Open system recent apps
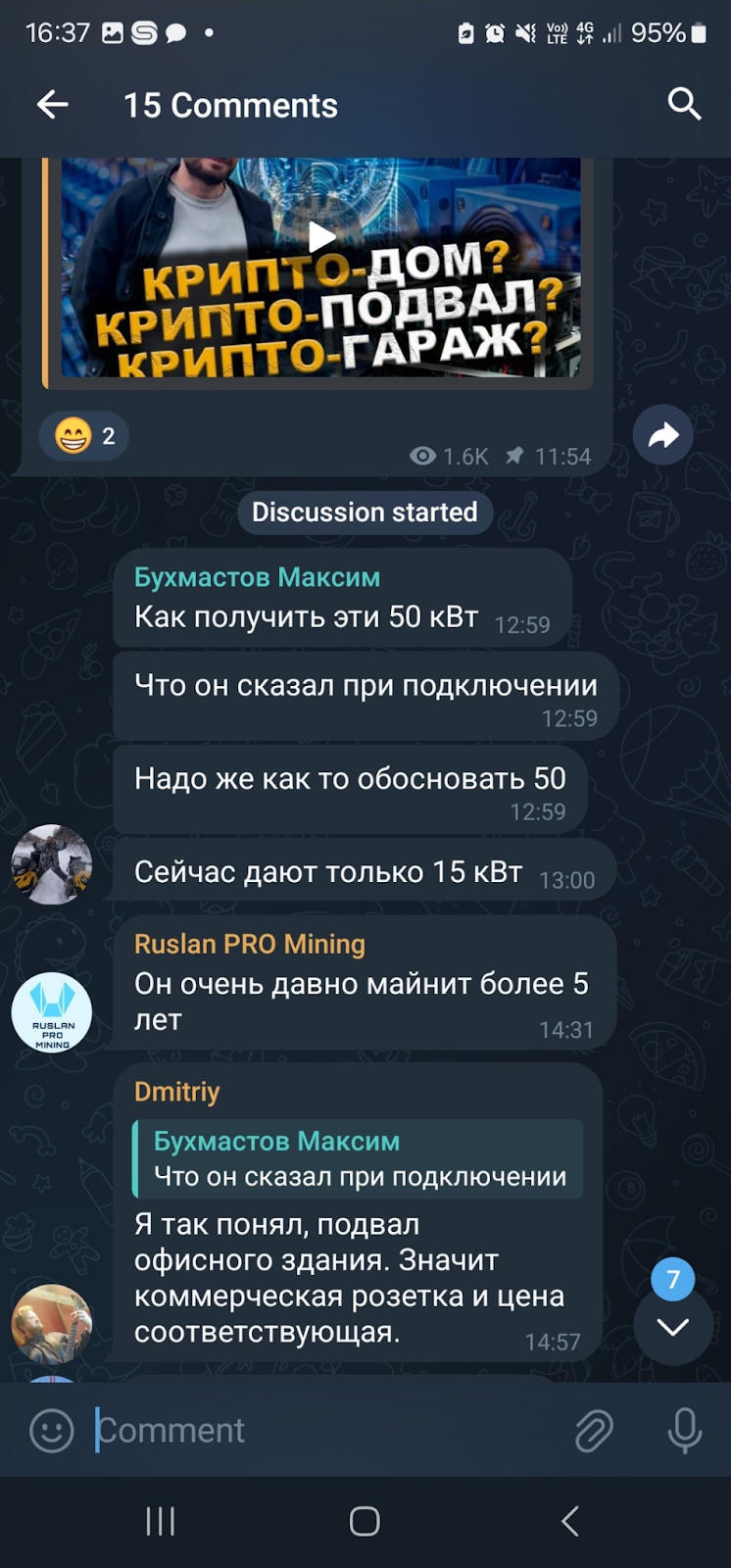Screen dimensions: 731x1568 160,1521
